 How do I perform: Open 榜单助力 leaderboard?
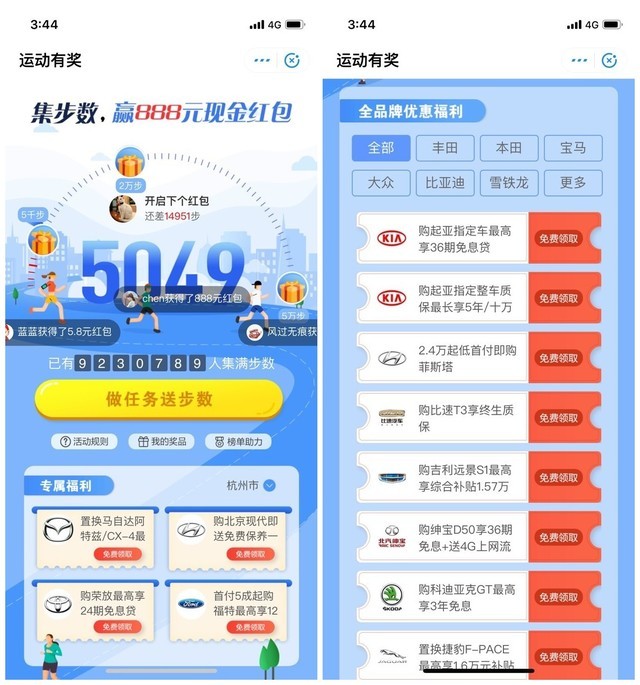pos(237,441)
